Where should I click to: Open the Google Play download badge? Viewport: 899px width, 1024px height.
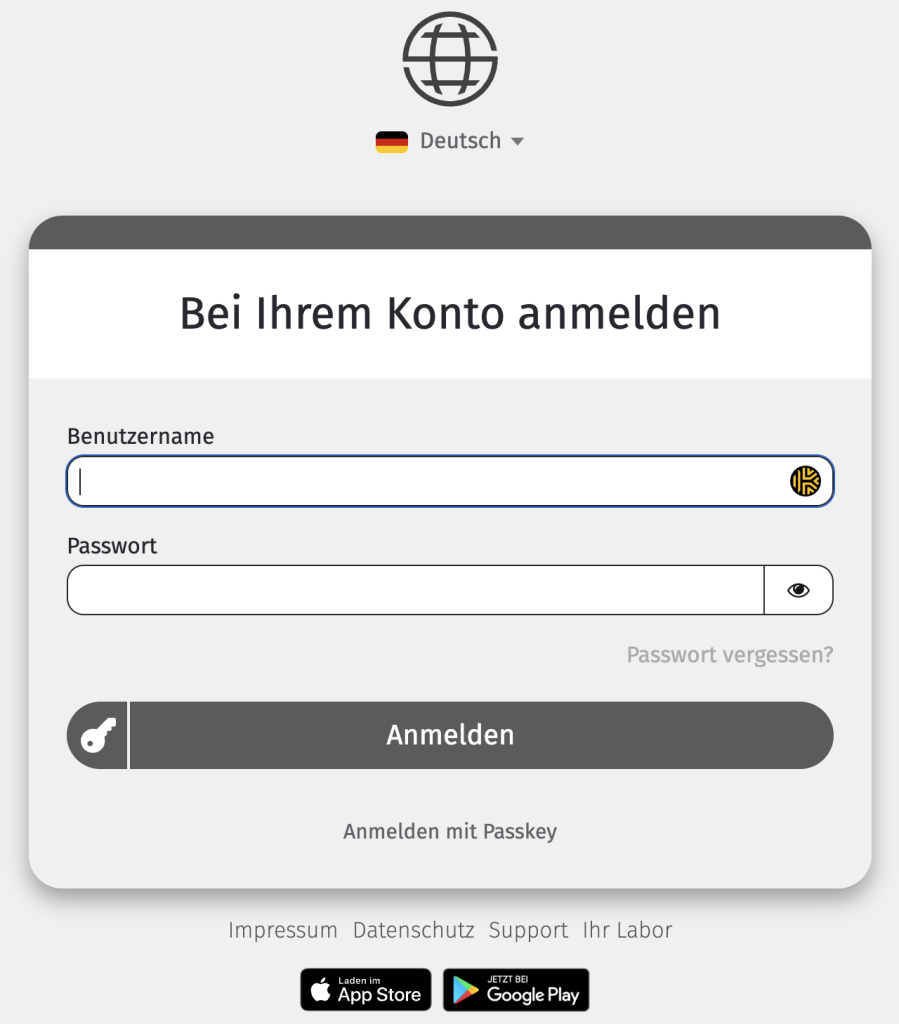click(516, 990)
